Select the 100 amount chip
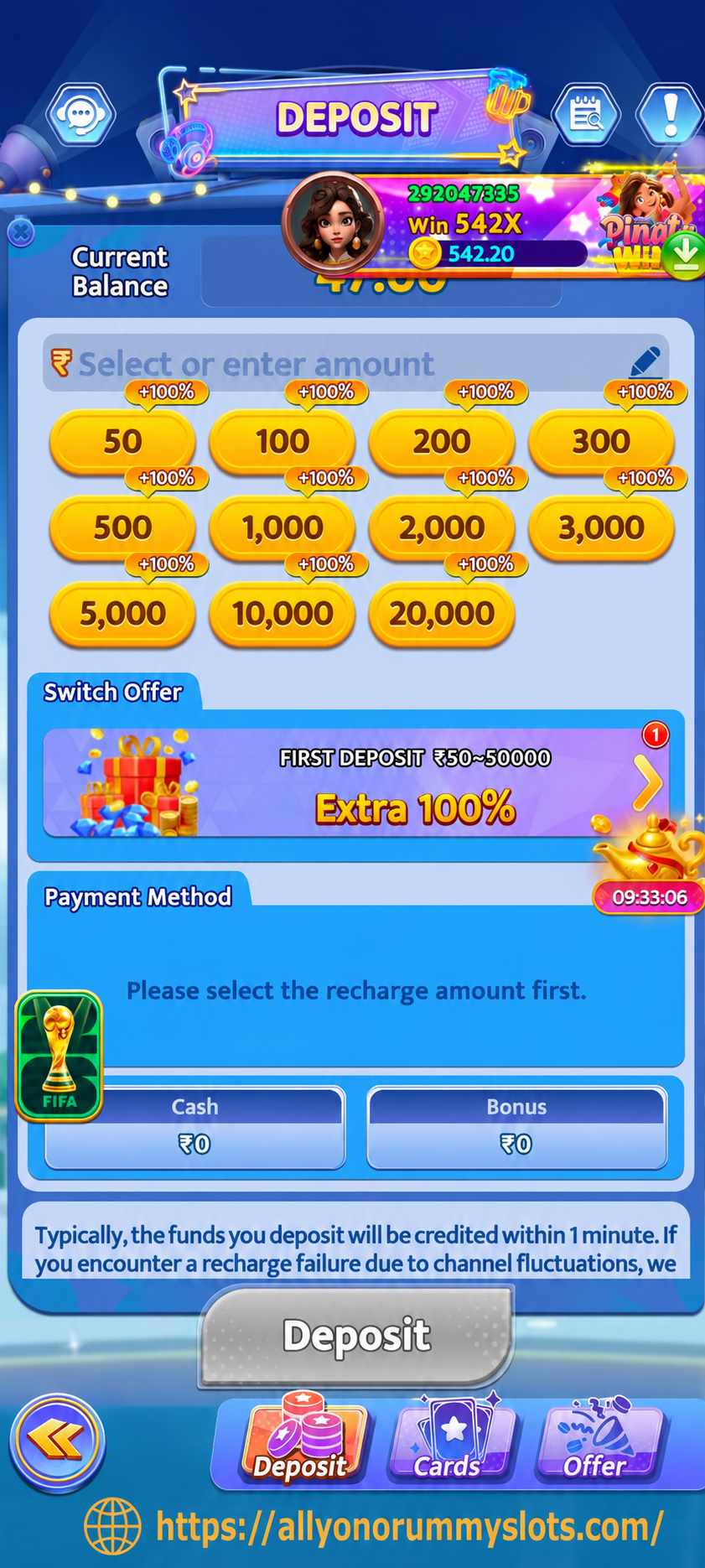 click(x=283, y=441)
